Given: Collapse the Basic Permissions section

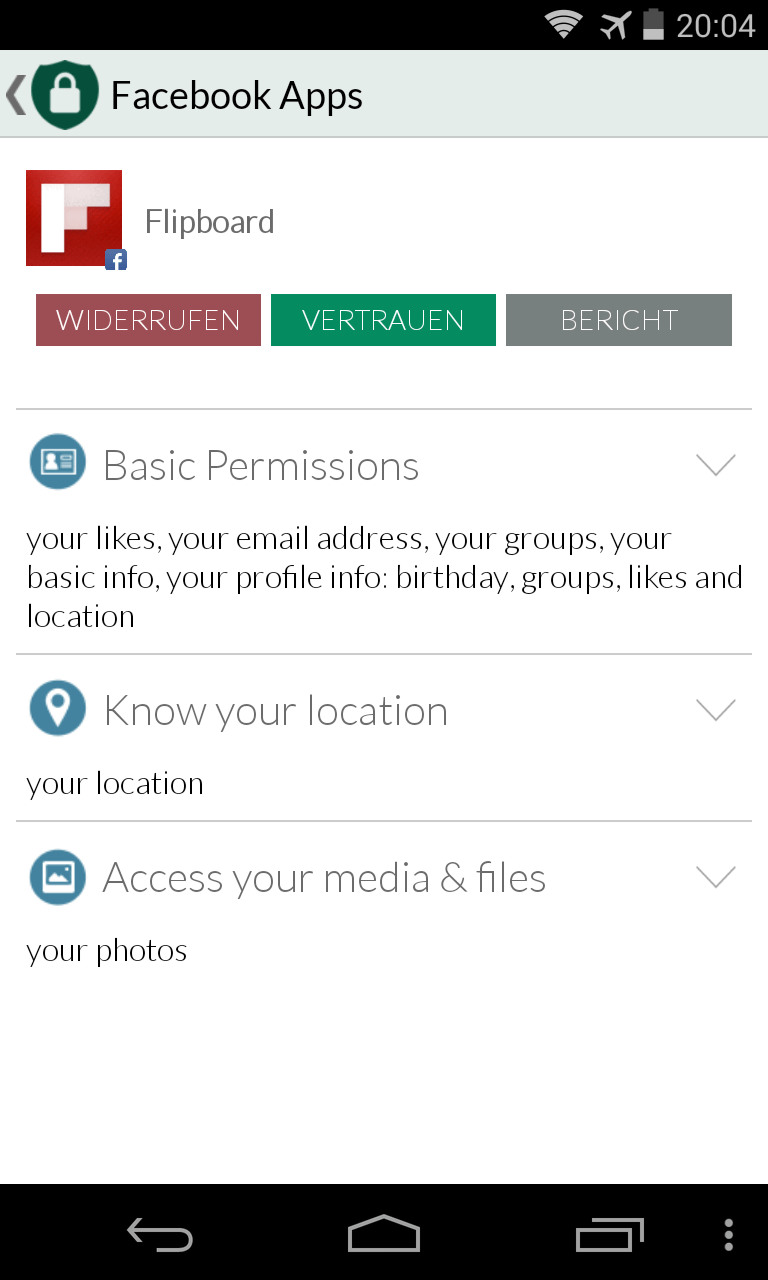Looking at the screenshot, I should 715,466.
